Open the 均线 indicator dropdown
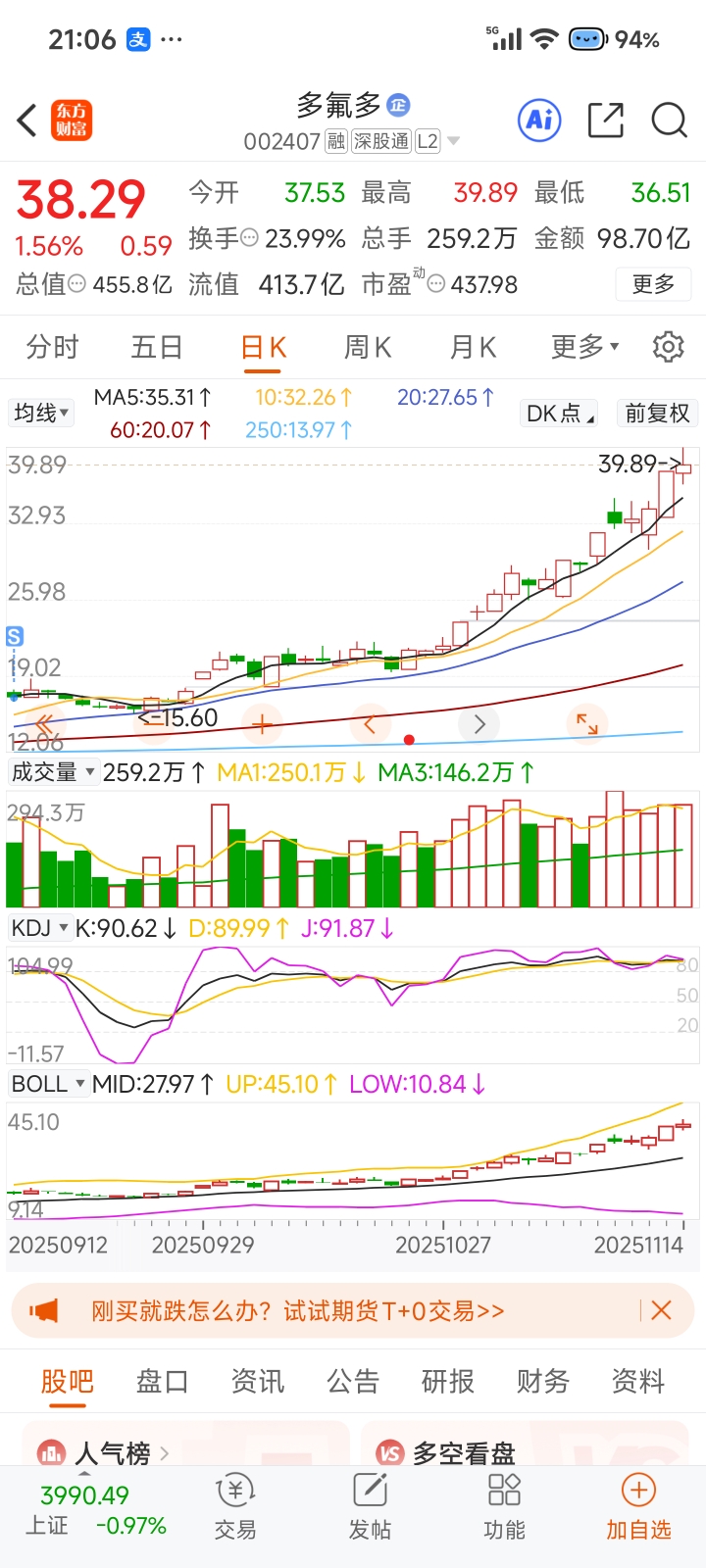Image resolution: width=706 pixels, height=1568 pixels. click(x=41, y=413)
